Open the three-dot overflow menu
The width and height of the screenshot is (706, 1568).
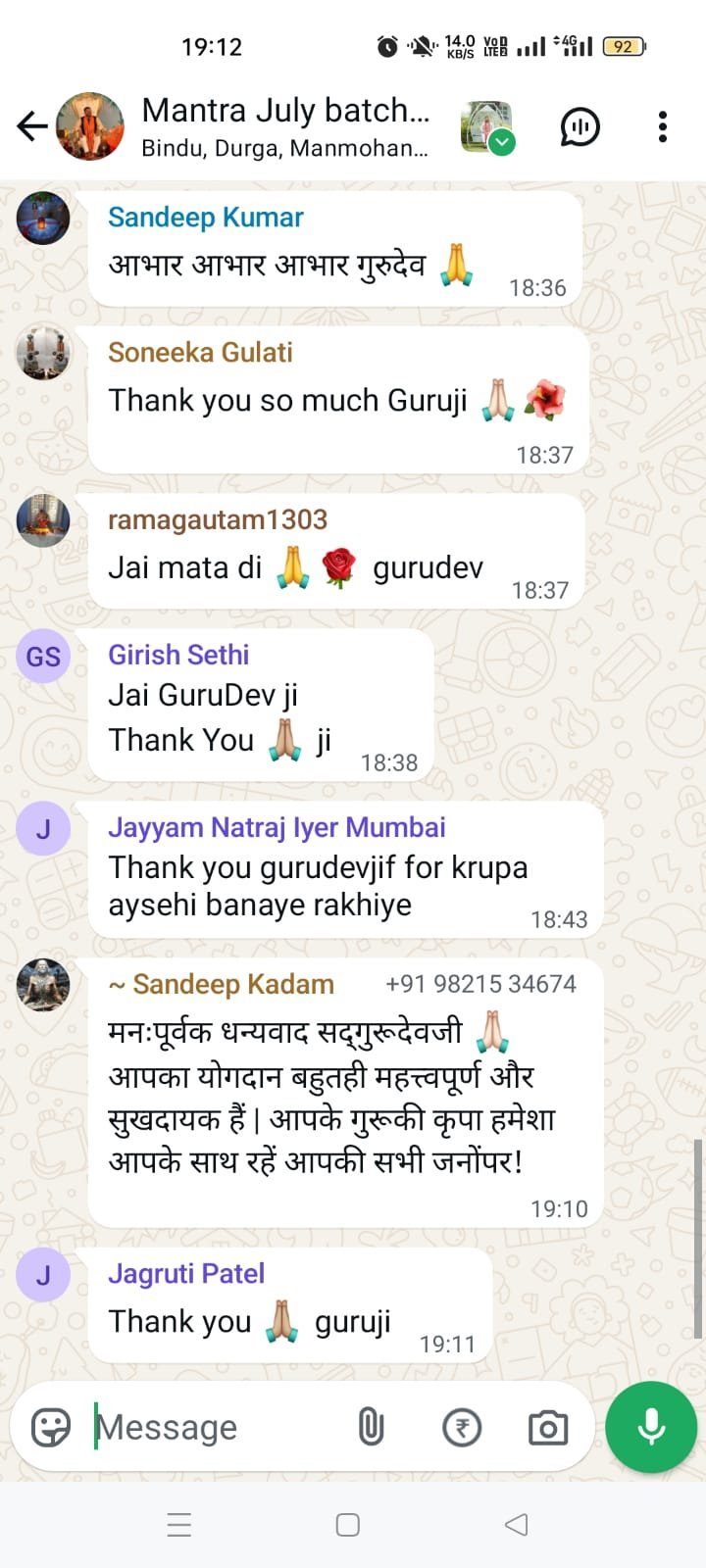[x=663, y=126]
